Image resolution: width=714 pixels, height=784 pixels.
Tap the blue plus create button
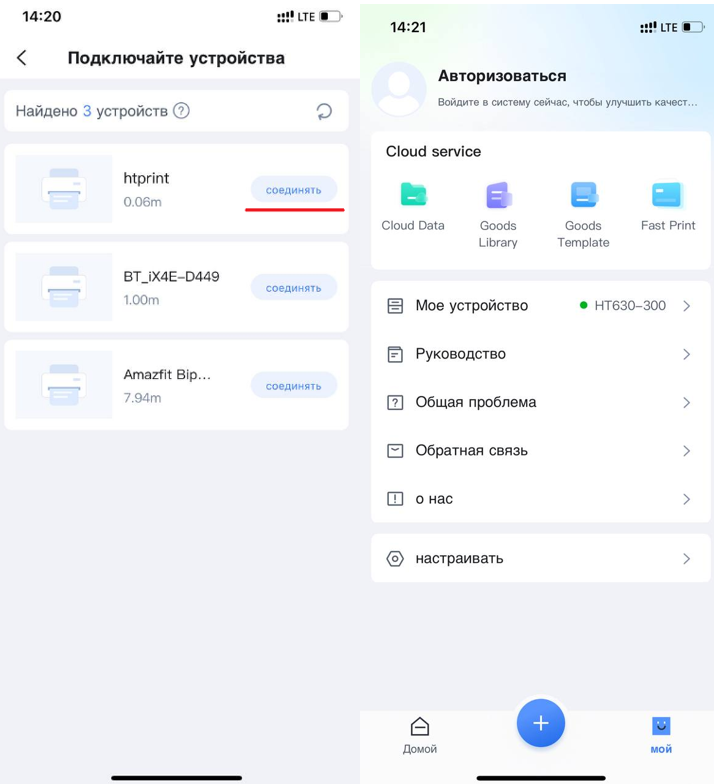coord(541,723)
